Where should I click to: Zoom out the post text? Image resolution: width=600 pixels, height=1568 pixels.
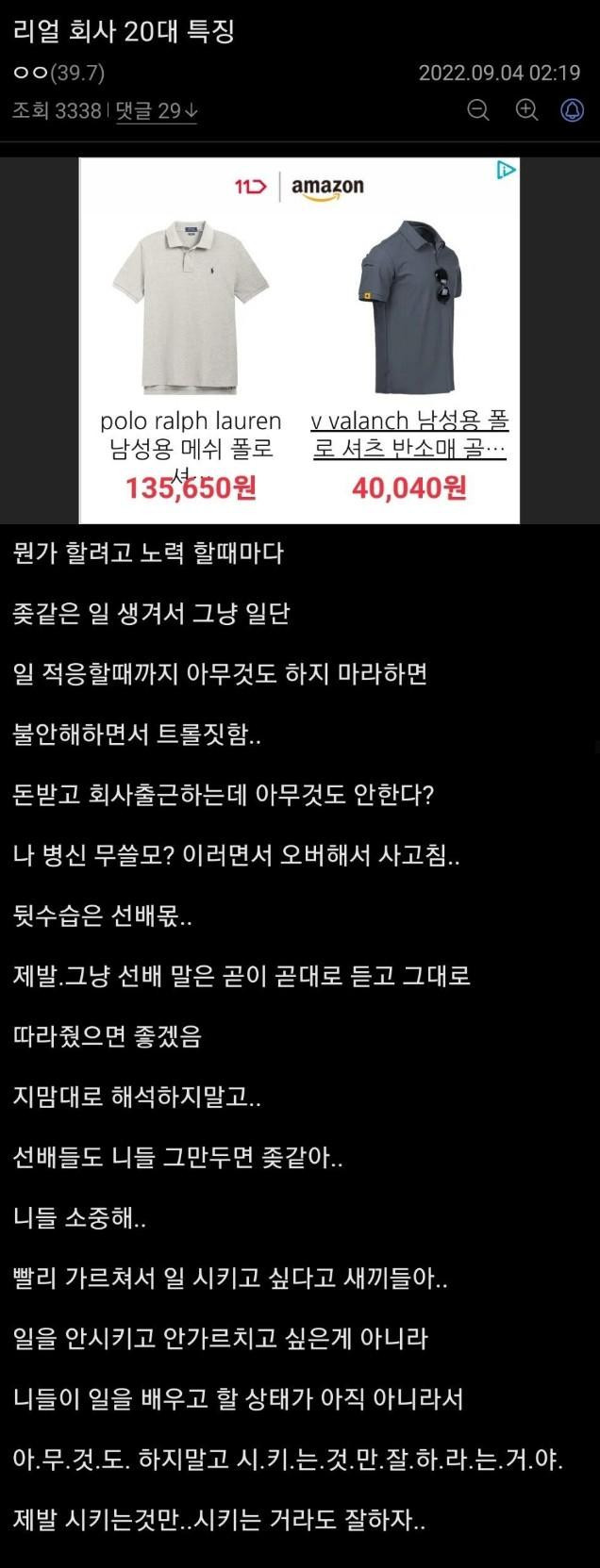tap(478, 110)
